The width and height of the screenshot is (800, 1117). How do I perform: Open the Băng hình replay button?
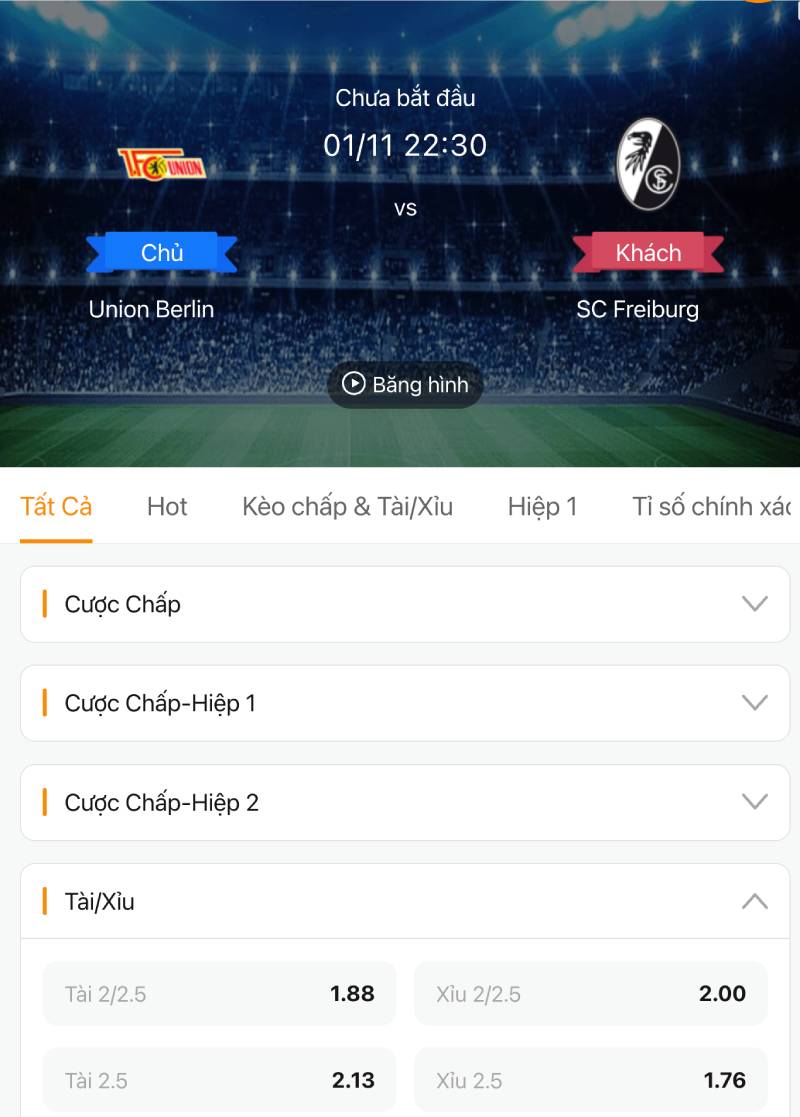(x=405, y=385)
